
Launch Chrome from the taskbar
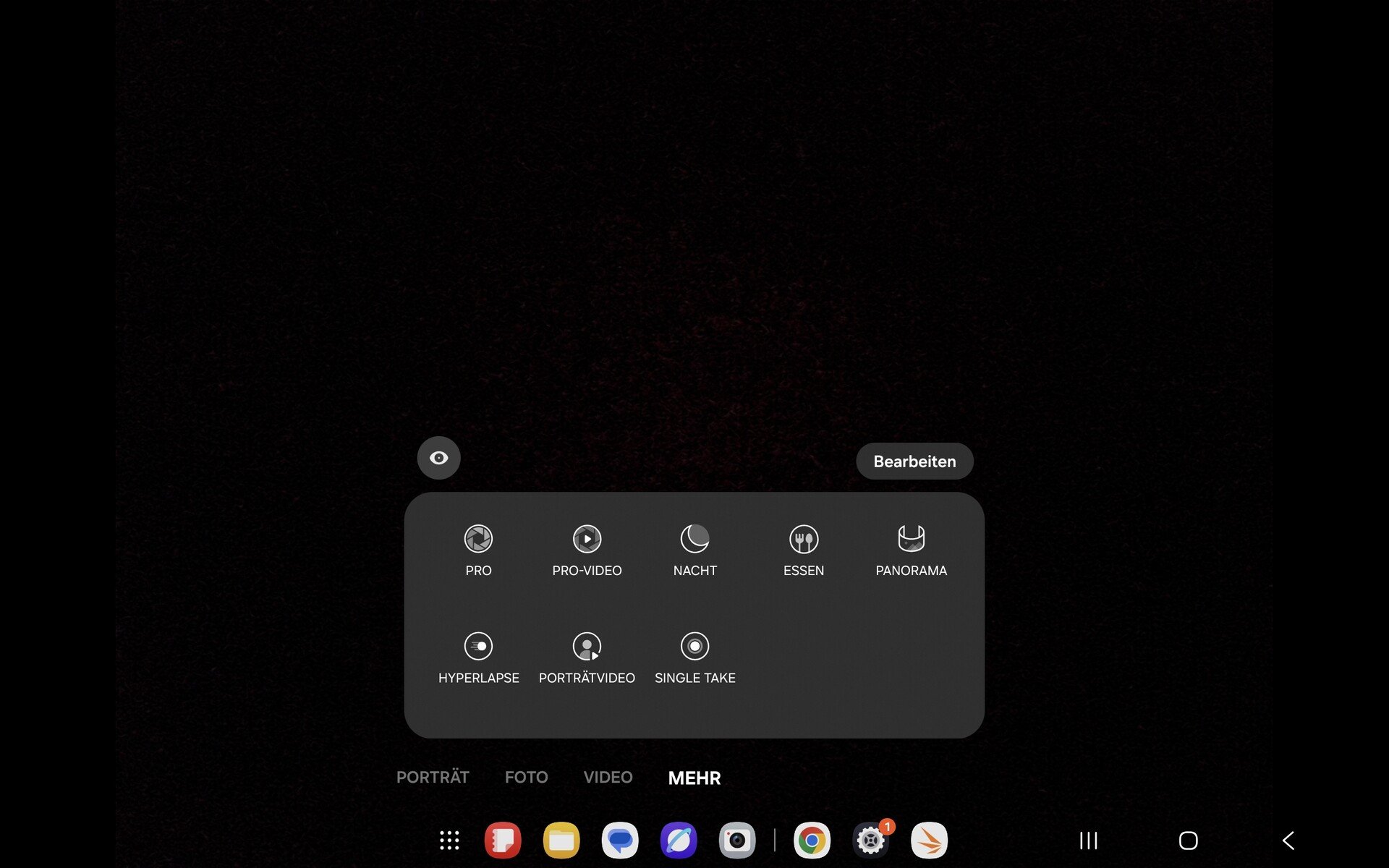812,840
